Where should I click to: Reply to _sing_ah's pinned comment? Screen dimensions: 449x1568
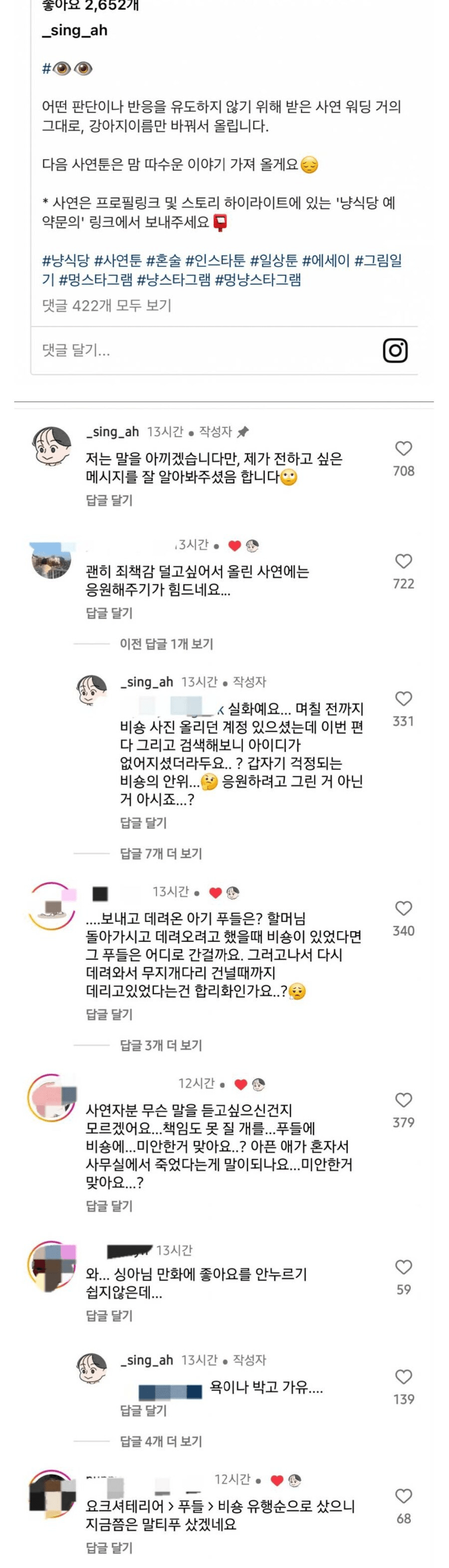(109, 500)
